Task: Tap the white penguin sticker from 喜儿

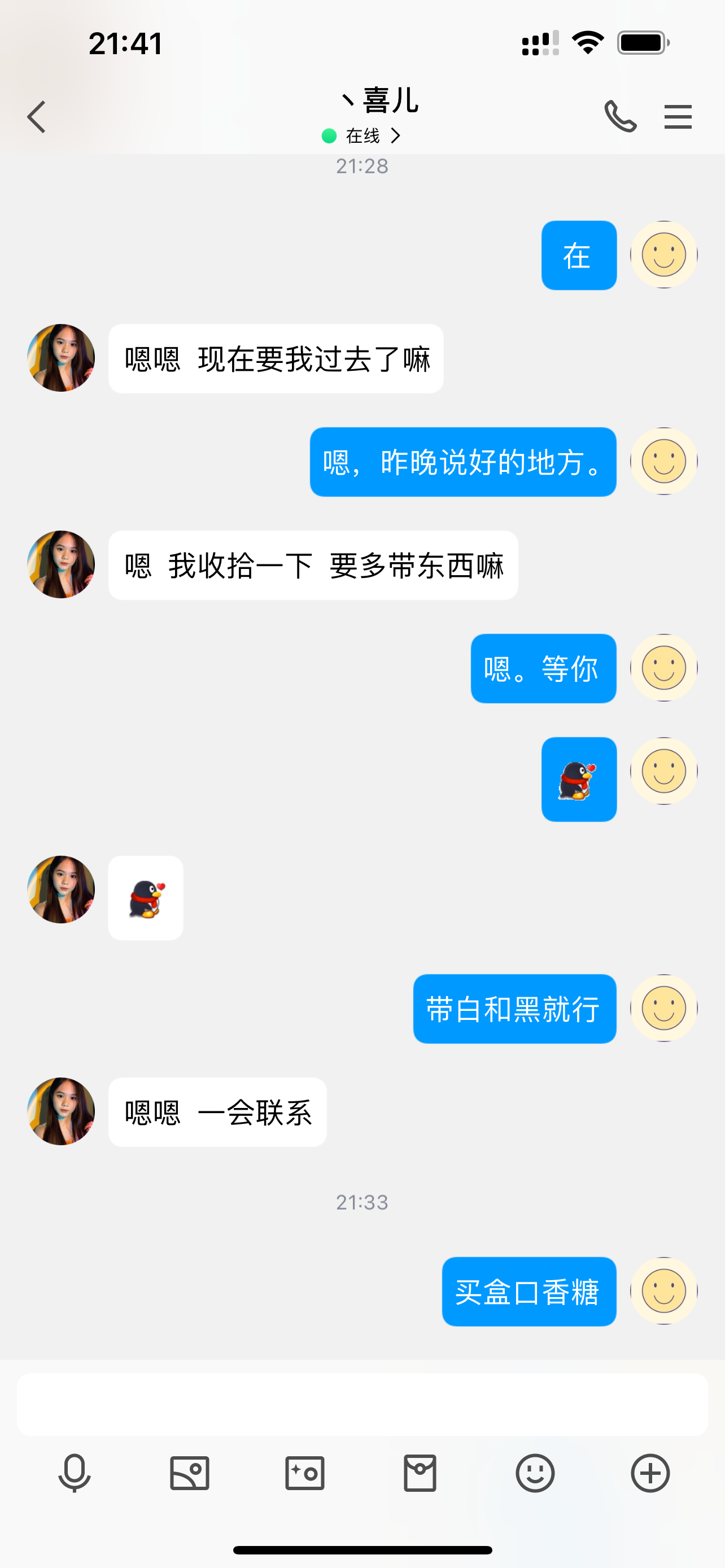Action: (146, 897)
